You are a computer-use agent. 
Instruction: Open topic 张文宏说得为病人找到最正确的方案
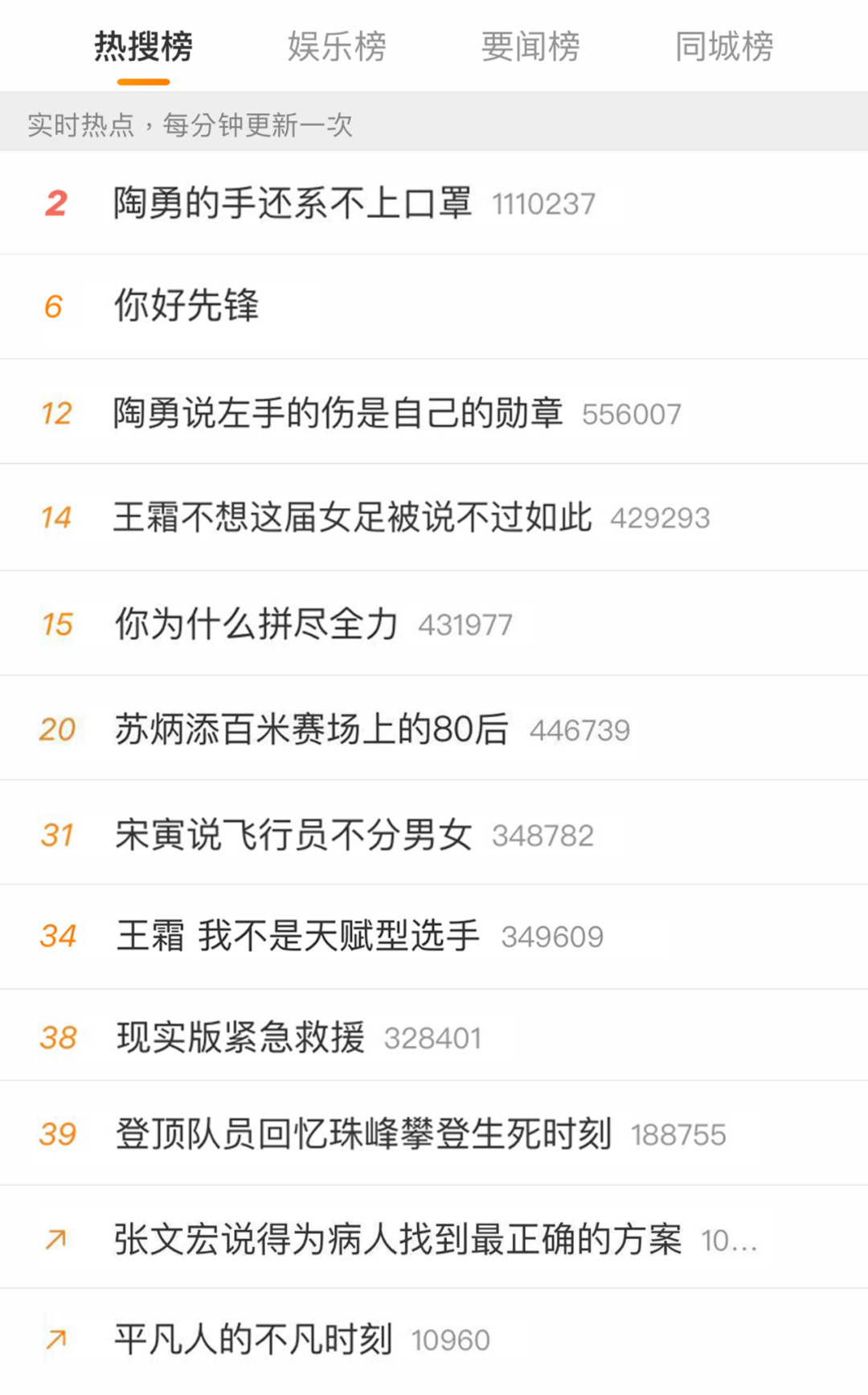(x=434, y=1238)
